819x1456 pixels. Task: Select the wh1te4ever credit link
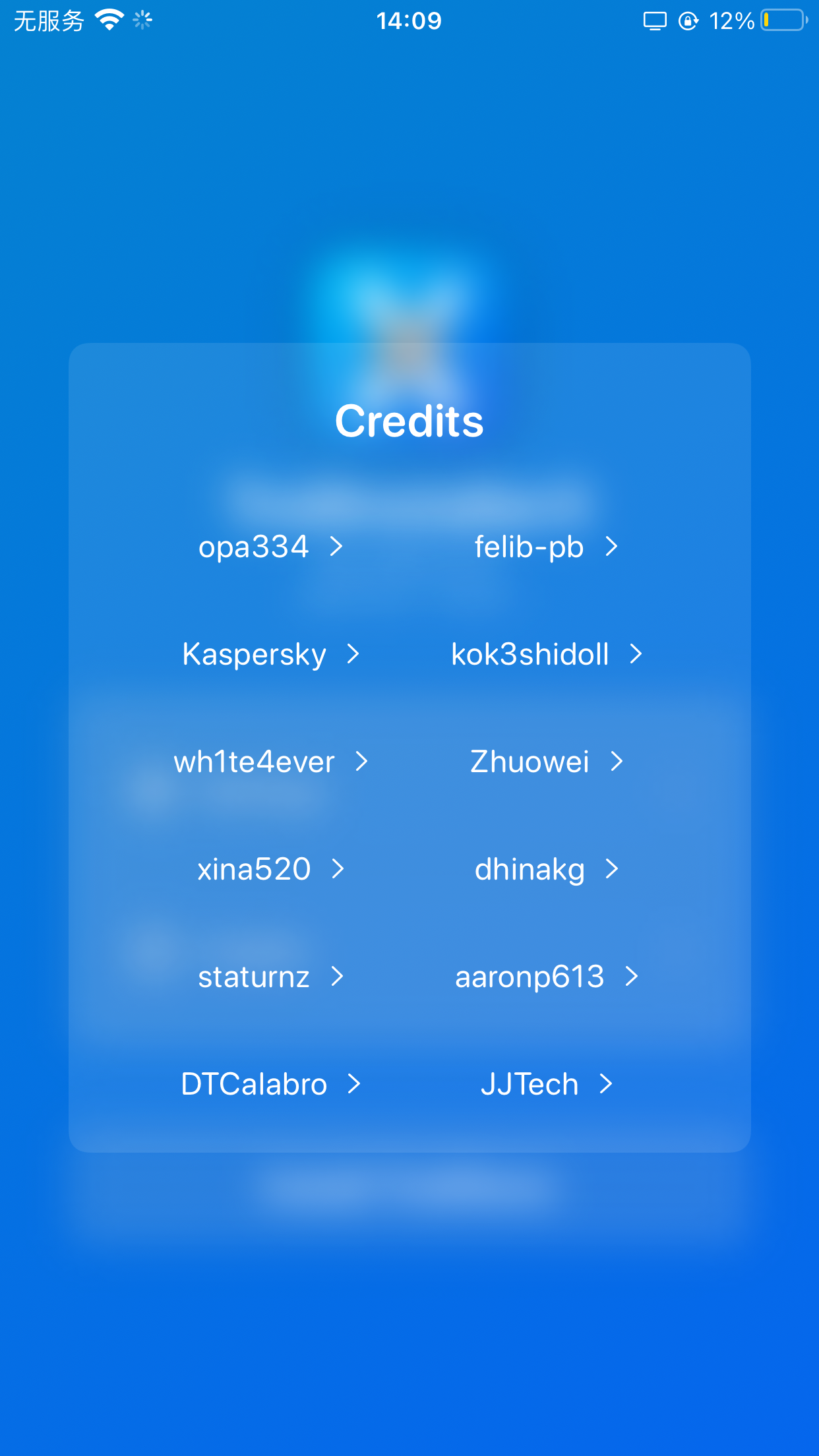[x=270, y=762]
